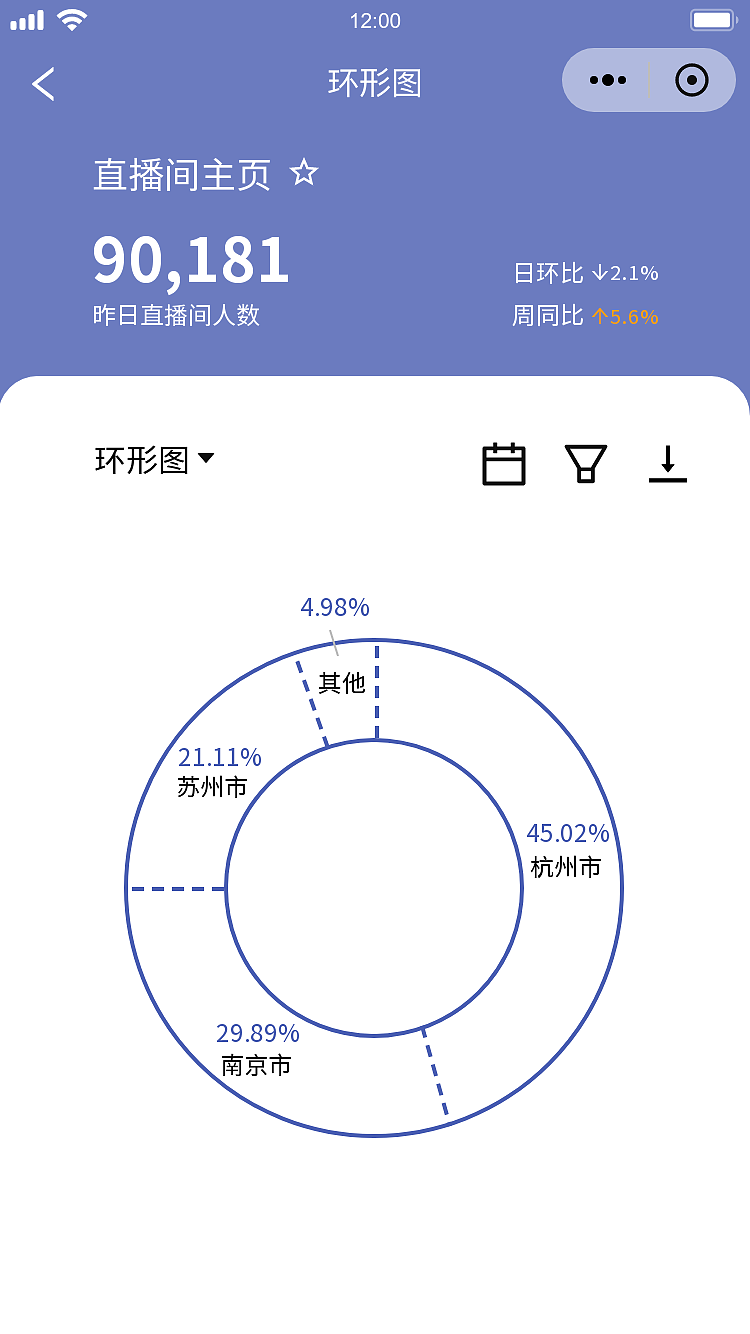750x1334 pixels.
Task: Tap the circular close/home capsule button
Action: 692,80
